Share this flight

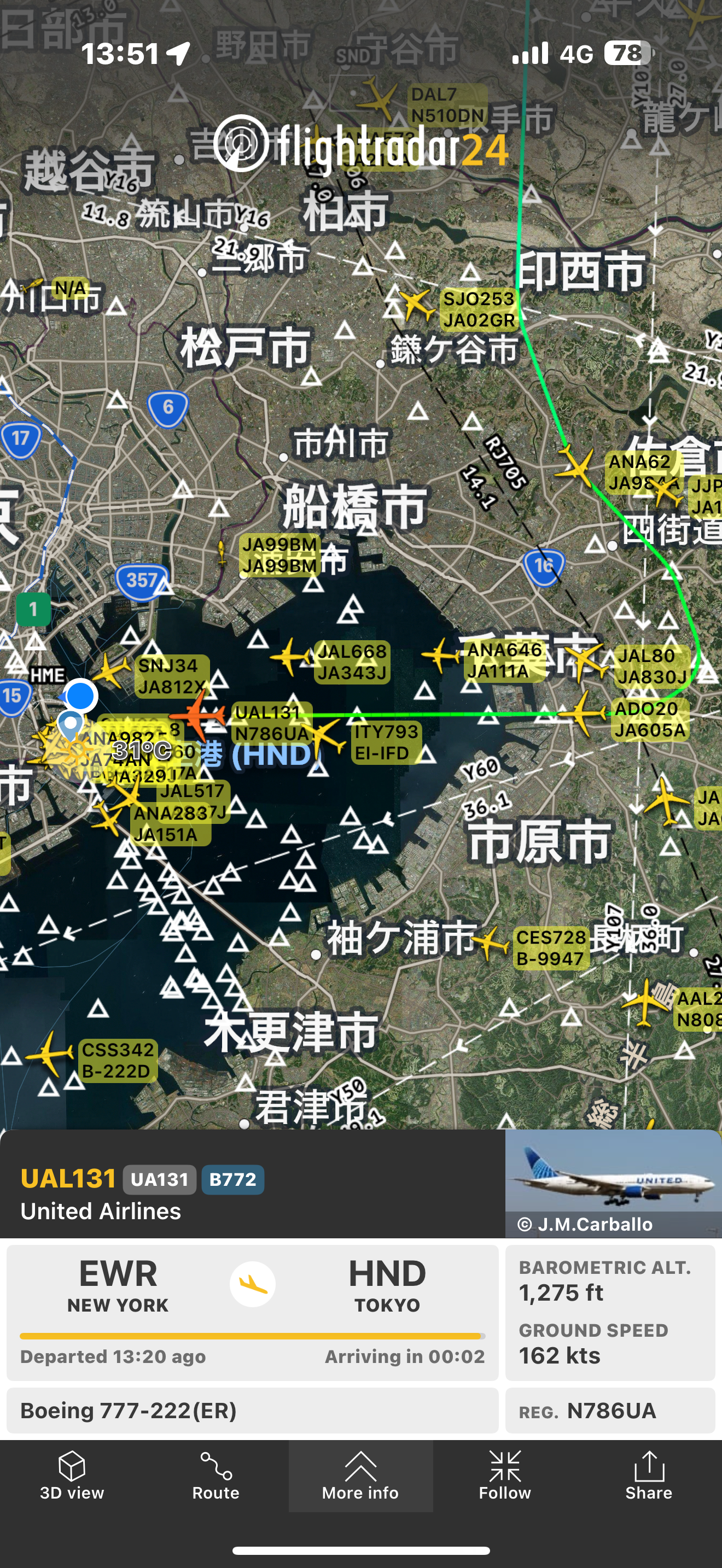(x=649, y=1476)
